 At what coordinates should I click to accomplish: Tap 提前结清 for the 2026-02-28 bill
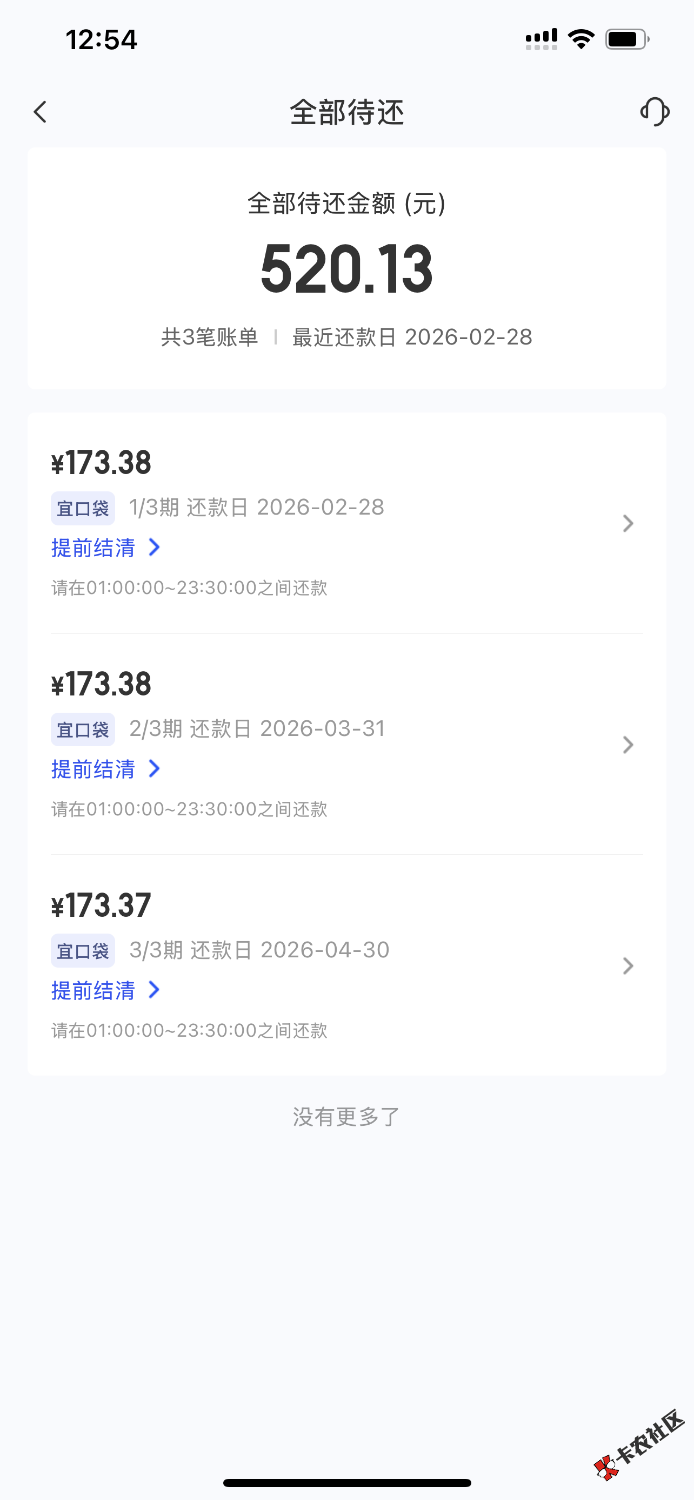point(105,548)
